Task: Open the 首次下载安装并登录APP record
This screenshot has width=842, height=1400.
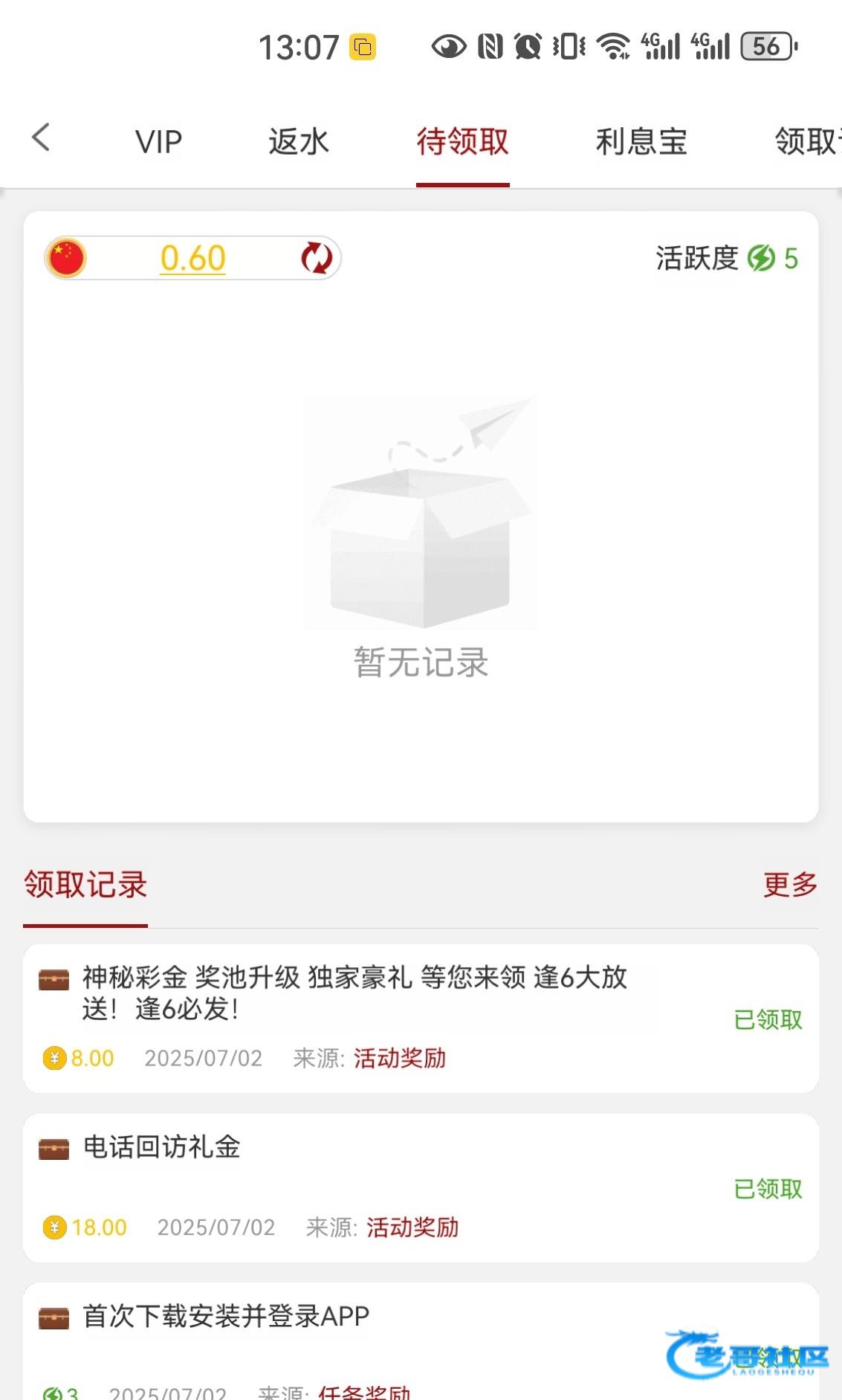Action: (421, 1341)
